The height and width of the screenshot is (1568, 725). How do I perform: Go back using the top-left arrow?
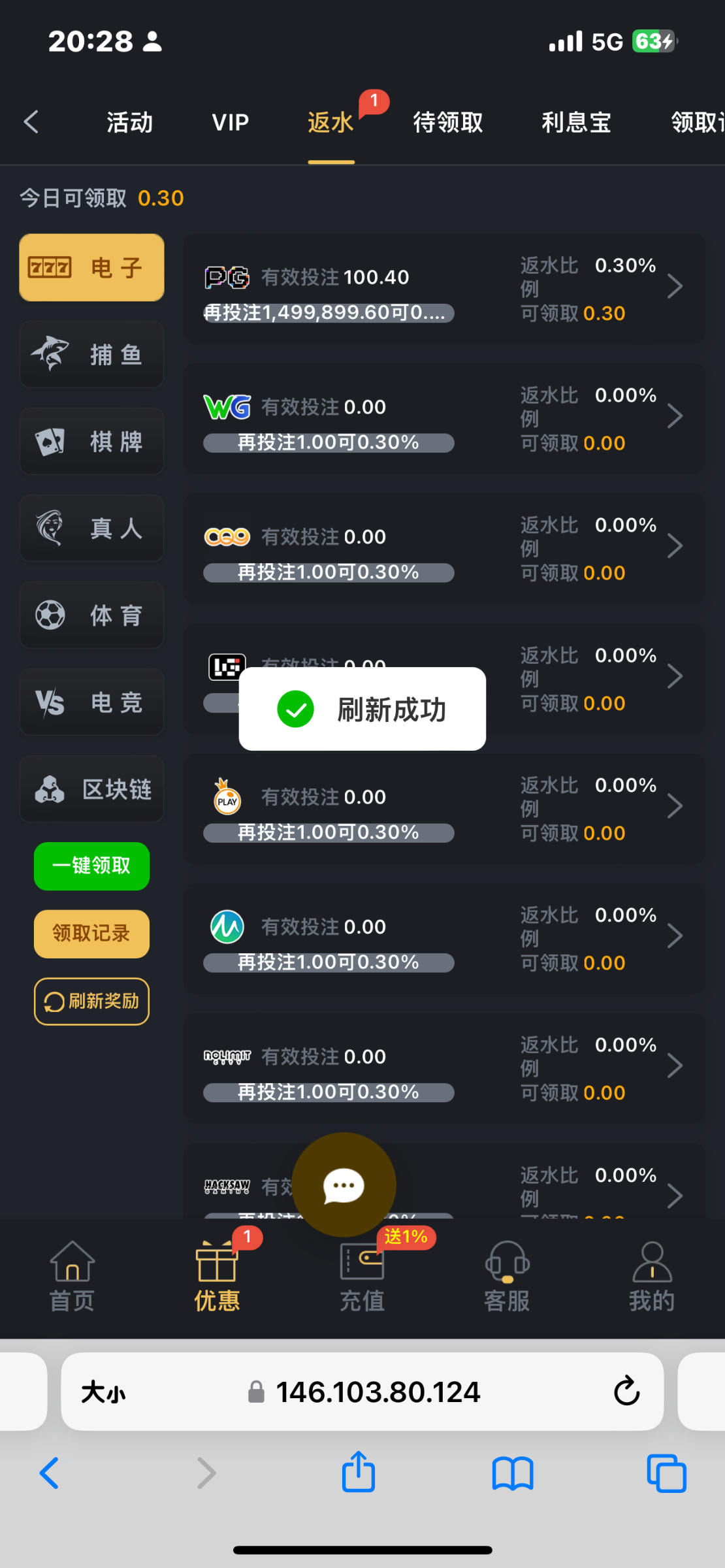point(31,122)
